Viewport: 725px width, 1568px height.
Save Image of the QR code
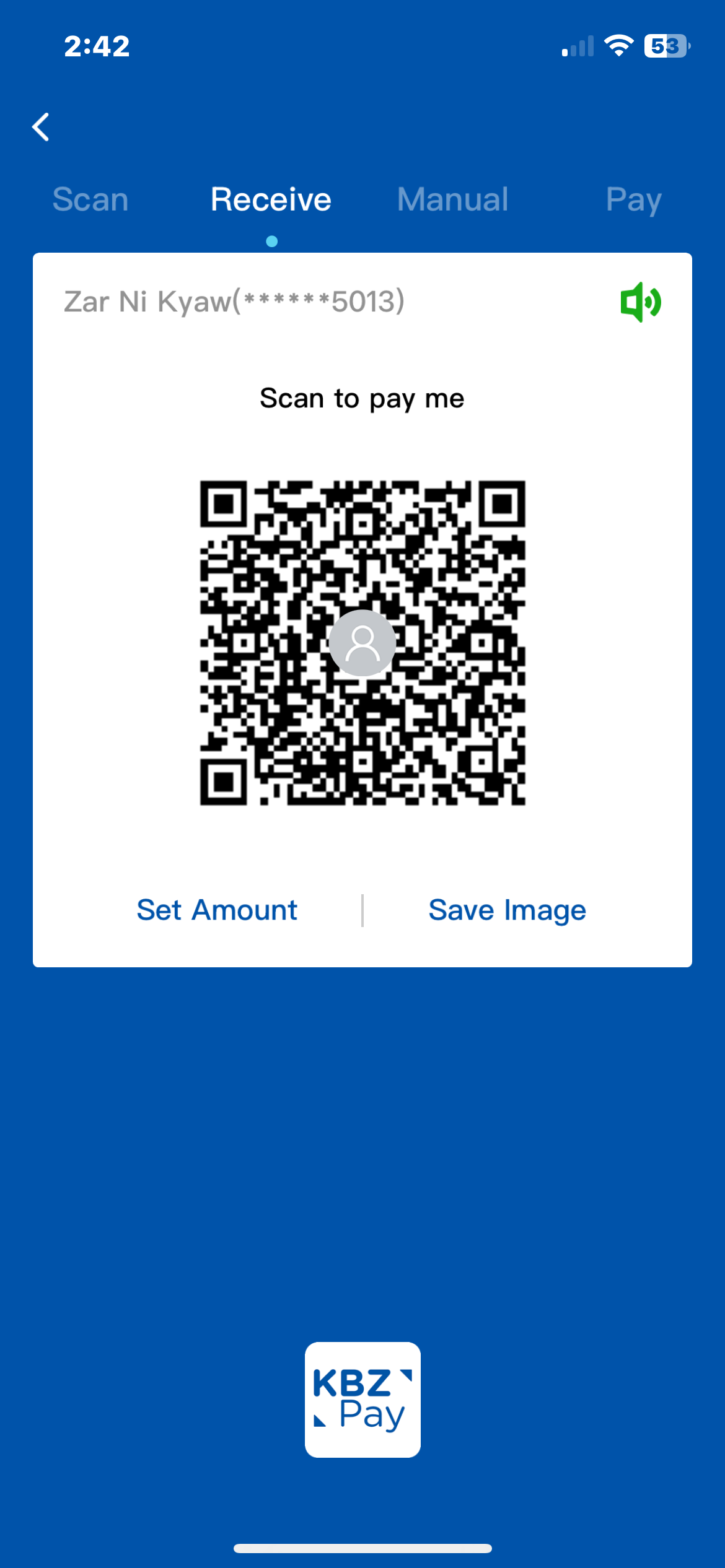tap(507, 910)
